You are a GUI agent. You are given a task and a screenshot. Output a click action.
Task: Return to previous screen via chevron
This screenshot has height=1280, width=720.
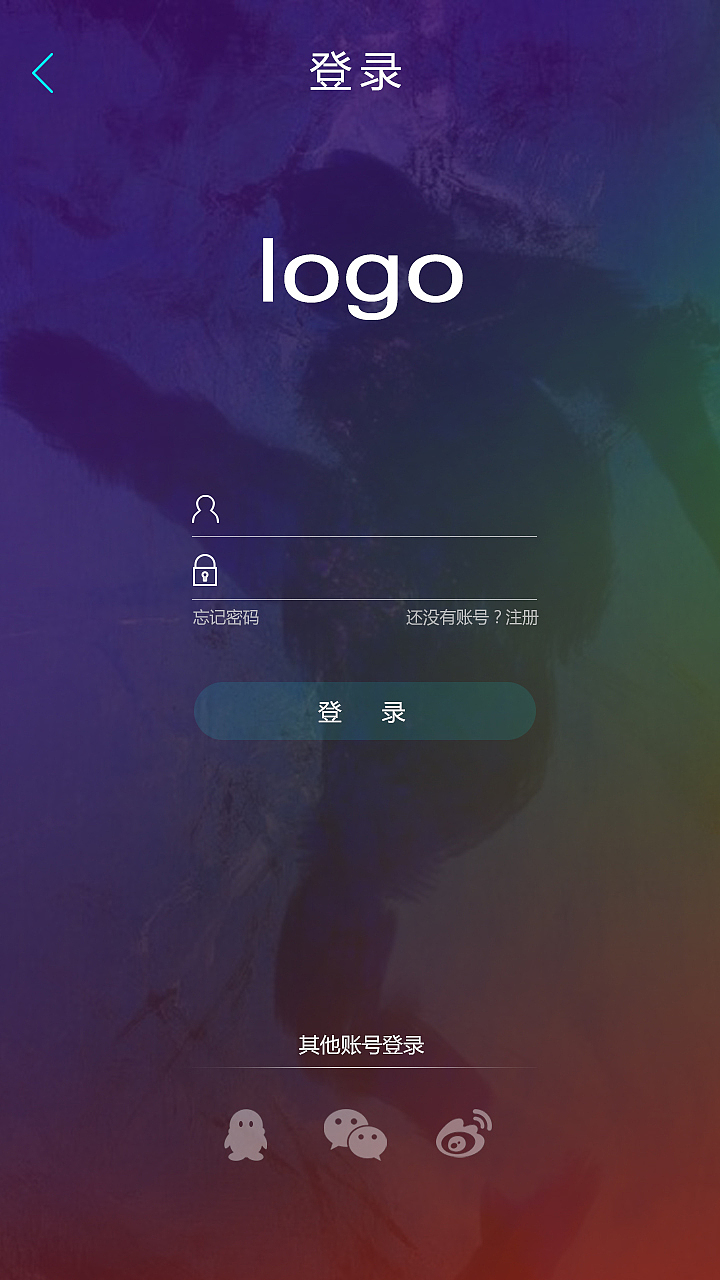click(x=42, y=73)
